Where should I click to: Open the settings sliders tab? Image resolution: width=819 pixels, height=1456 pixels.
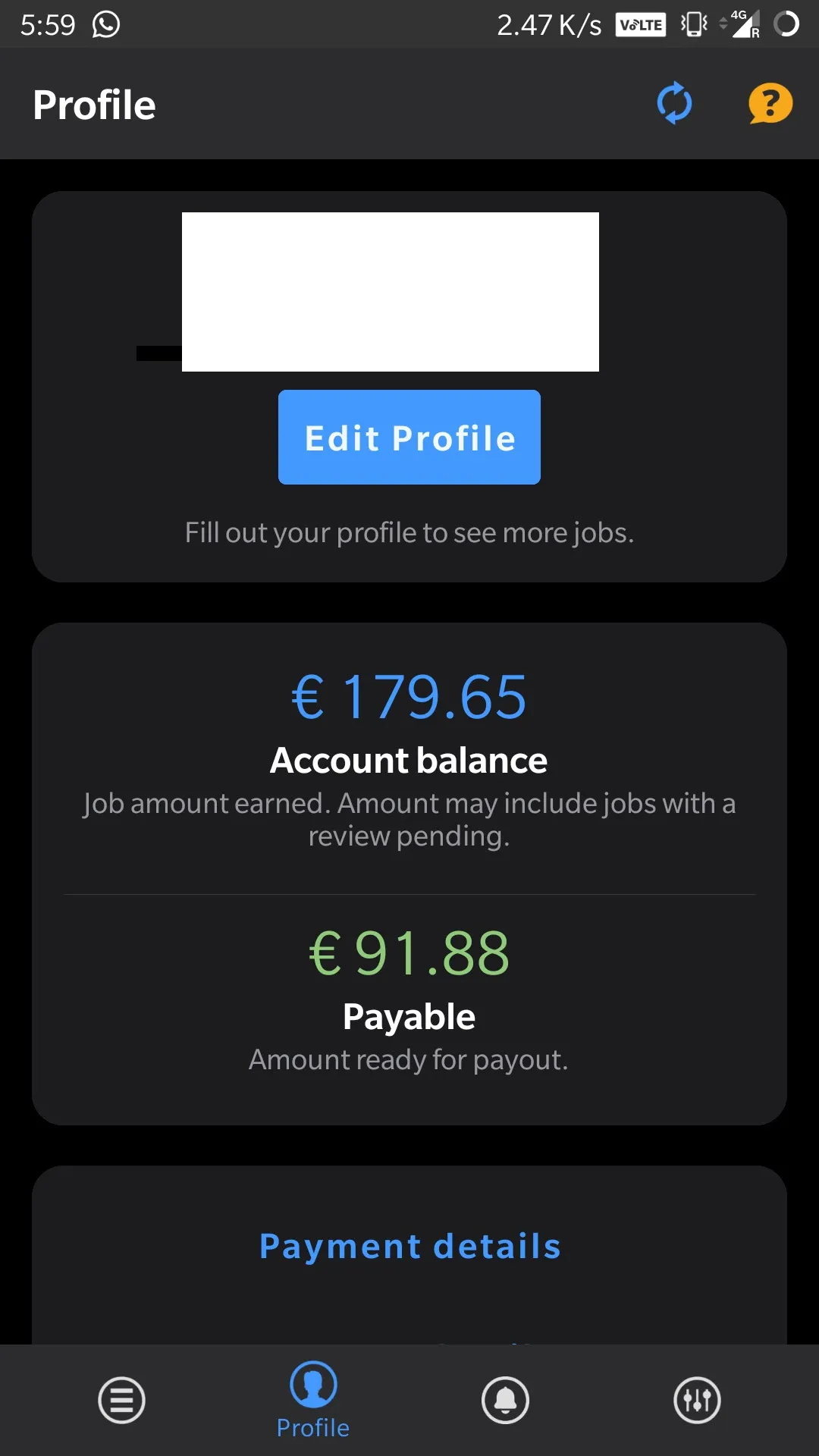click(697, 1400)
